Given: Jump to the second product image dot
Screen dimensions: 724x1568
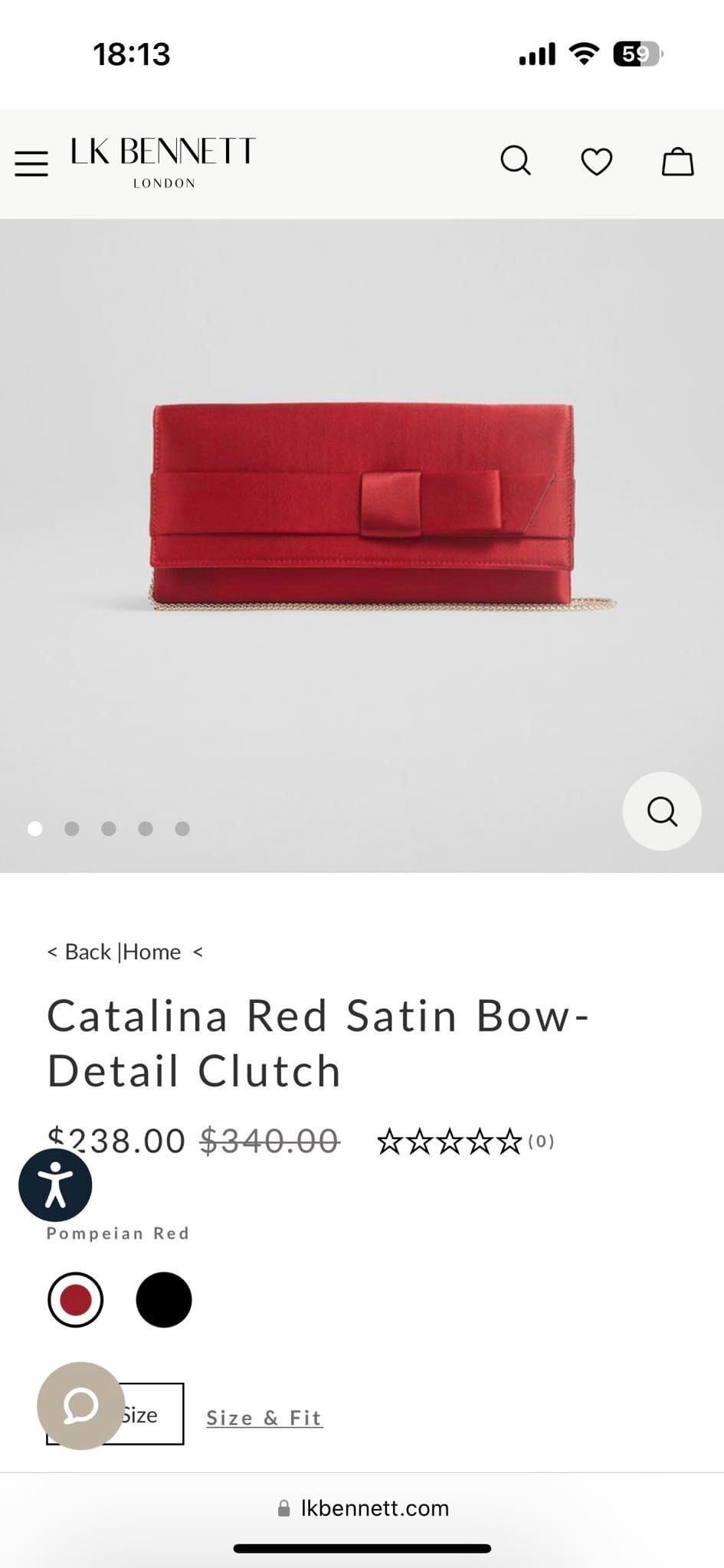Looking at the screenshot, I should click(x=72, y=828).
